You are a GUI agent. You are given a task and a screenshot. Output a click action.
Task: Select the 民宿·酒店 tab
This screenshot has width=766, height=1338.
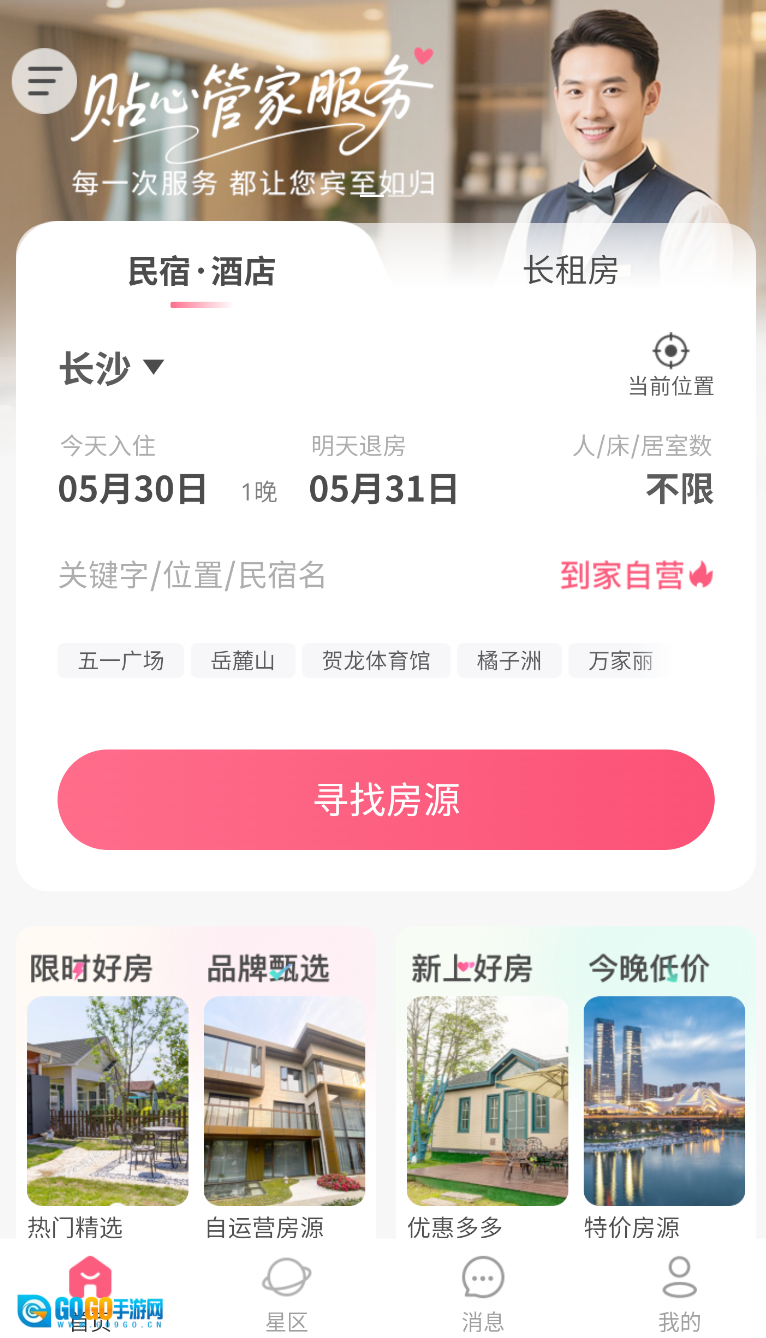(x=201, y=272)
